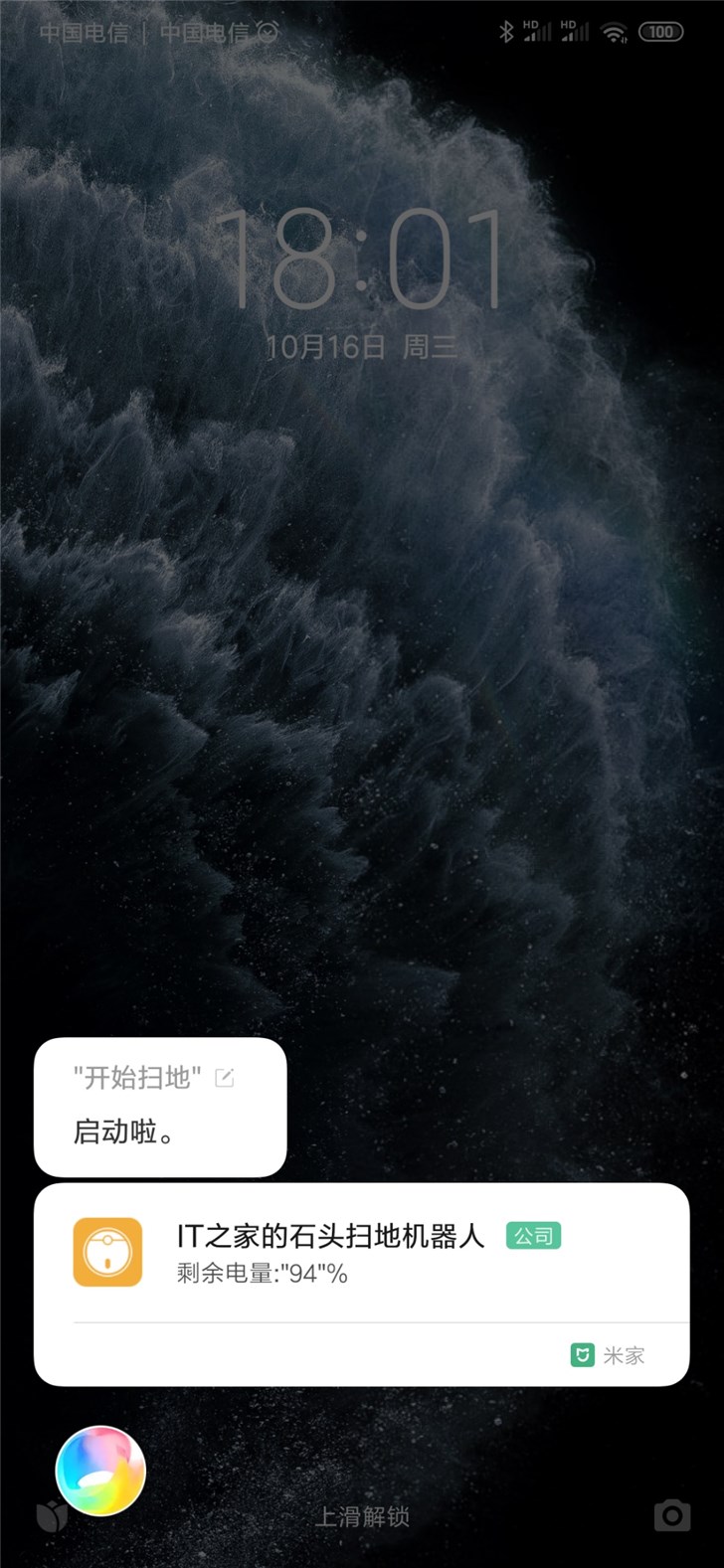Image resolution: width=724 pixels, height=1568 pixels.
Task: Open the IT之家的石头扫地机器人 device card
Action: pos(328,1253)
